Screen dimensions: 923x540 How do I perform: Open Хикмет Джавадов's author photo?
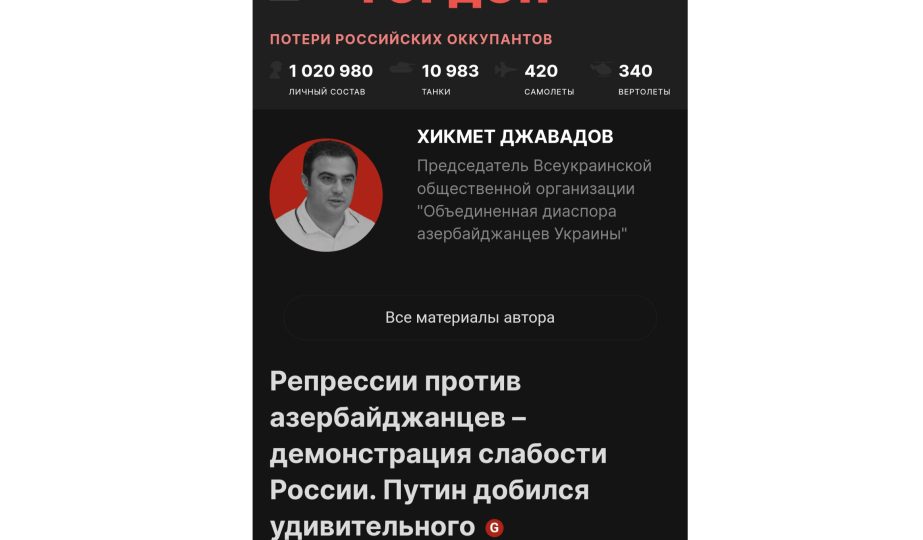(325, 195)
